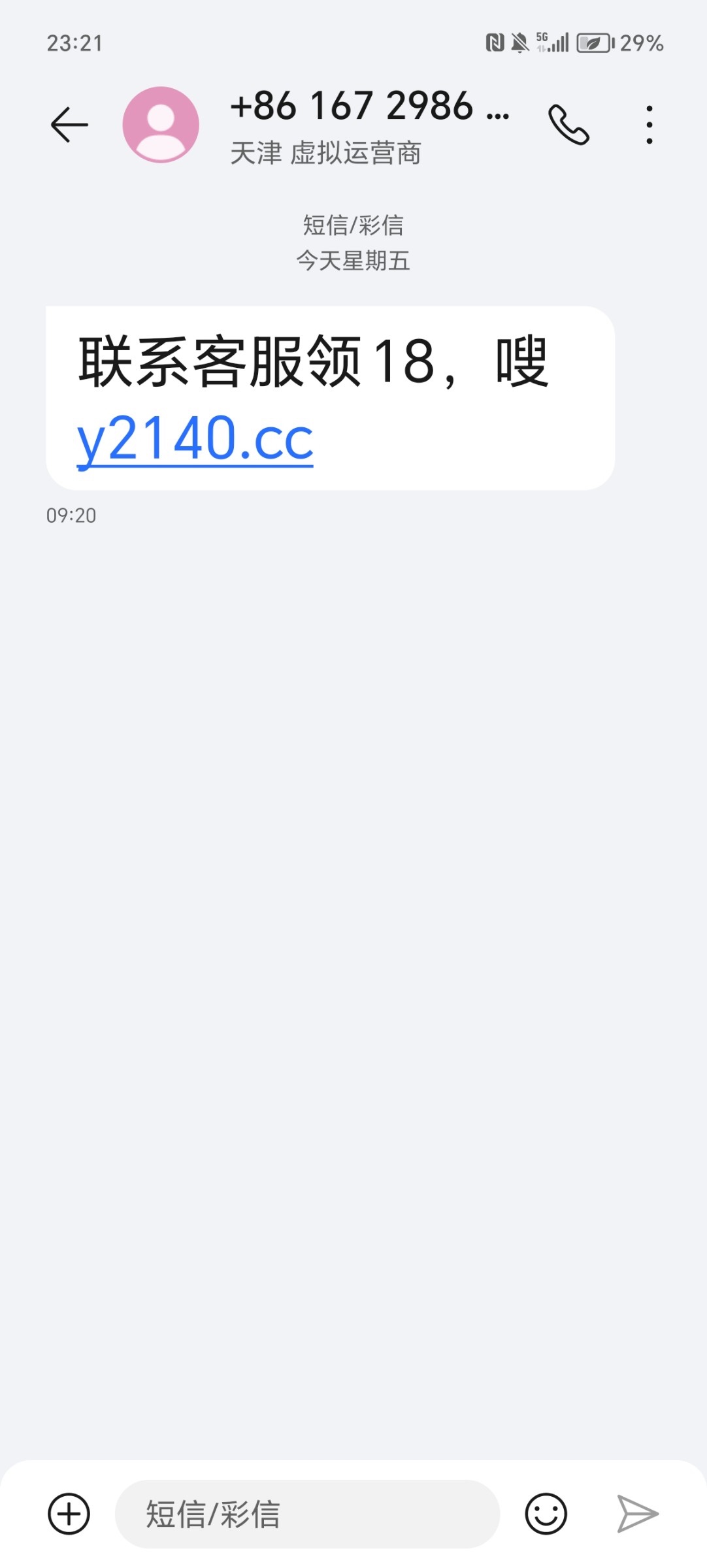Open the sender's contact avatar

pos(161,125)
